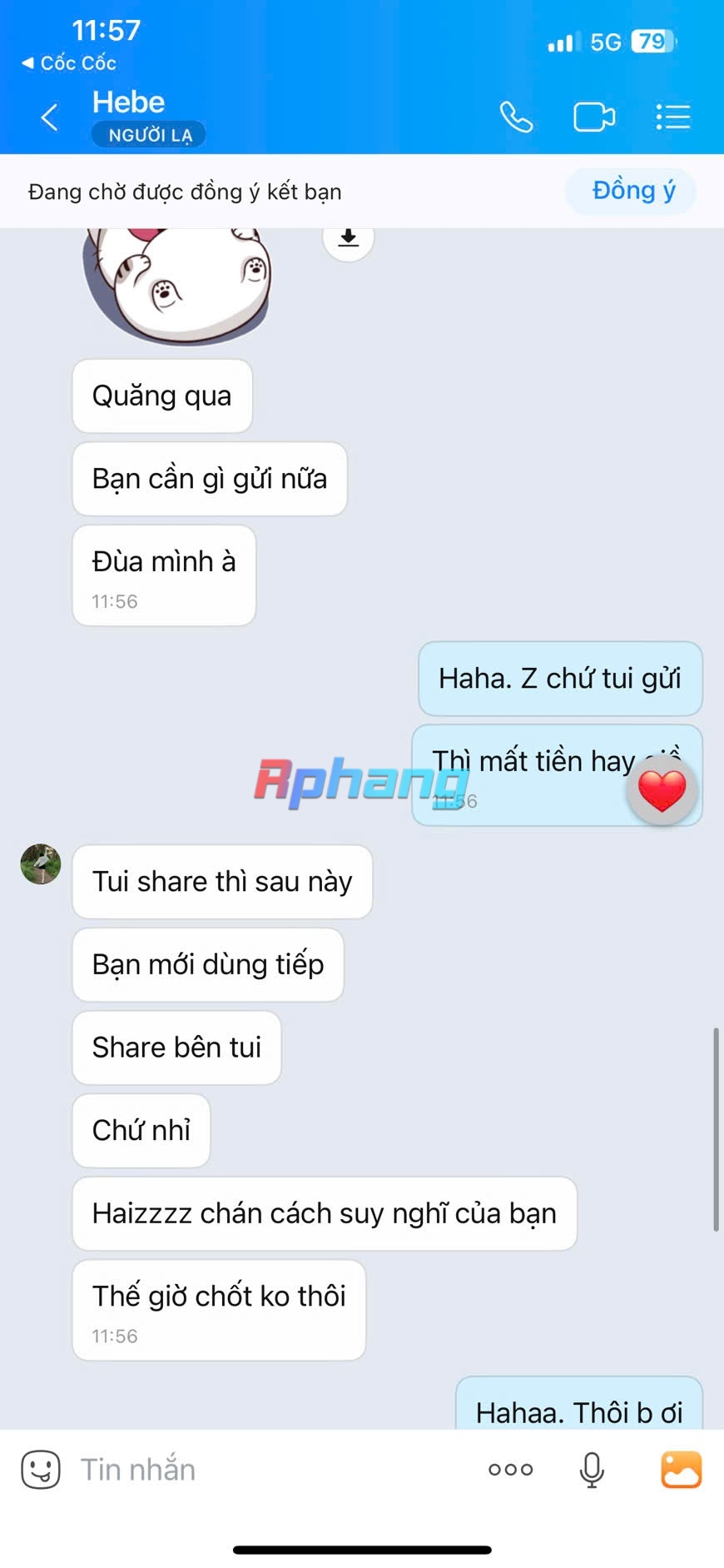Go back from the Hebe chat
The height and width of the screenshot is (1568, 724).
pos(50,117)
